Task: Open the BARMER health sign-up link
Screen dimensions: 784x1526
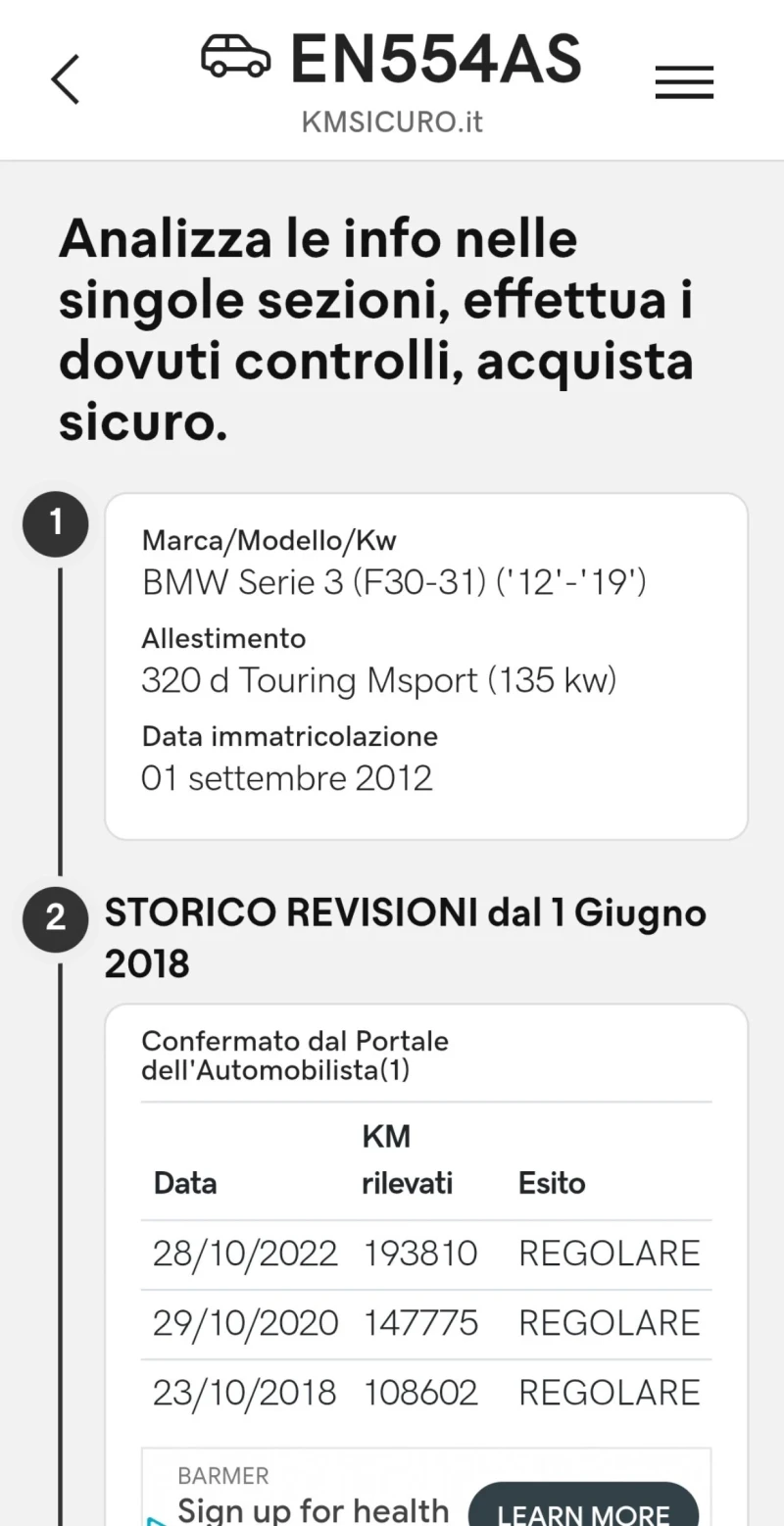Action: coord(314,1509)
